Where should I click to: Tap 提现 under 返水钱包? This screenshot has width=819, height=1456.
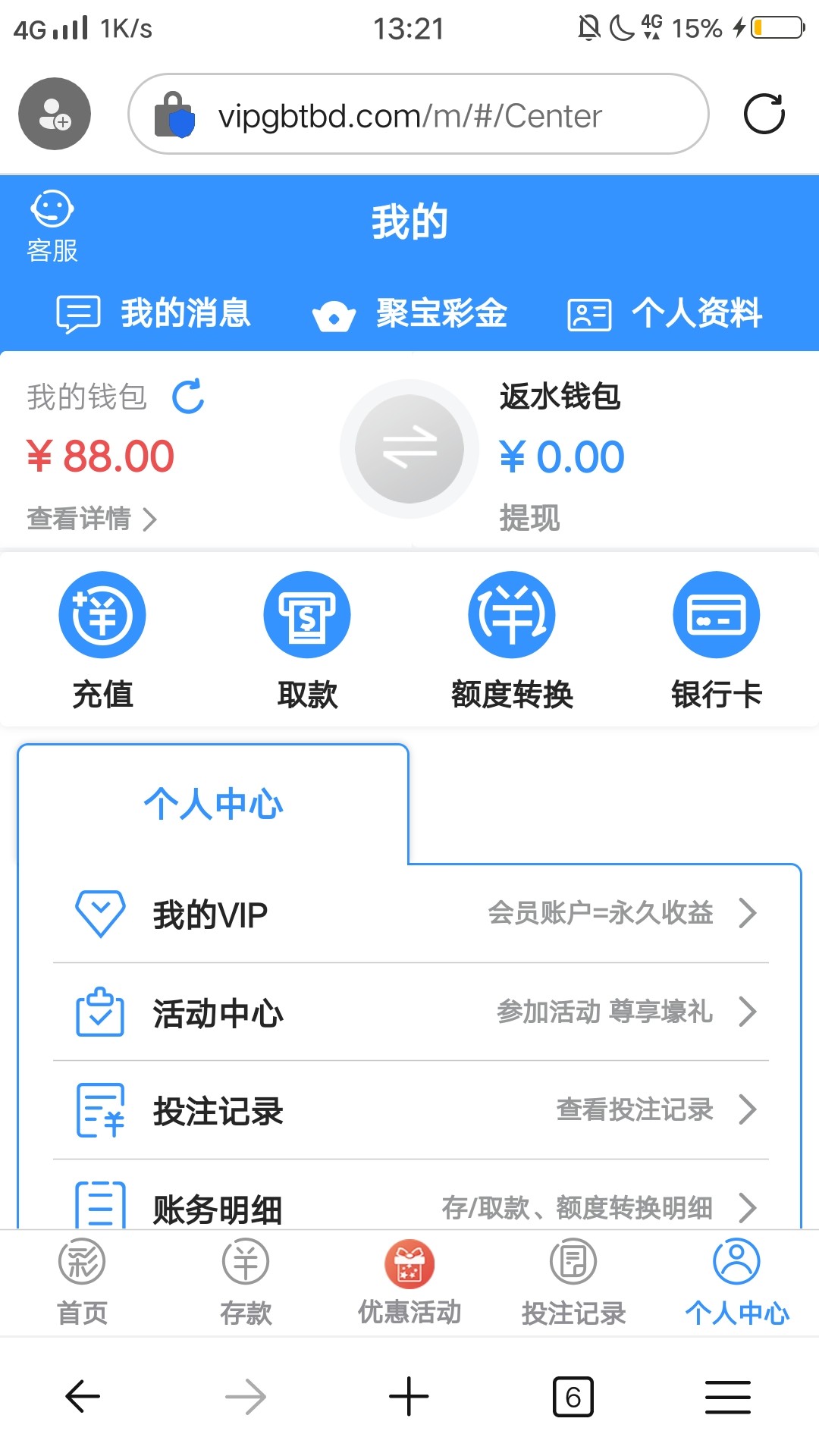click(529, 518)
